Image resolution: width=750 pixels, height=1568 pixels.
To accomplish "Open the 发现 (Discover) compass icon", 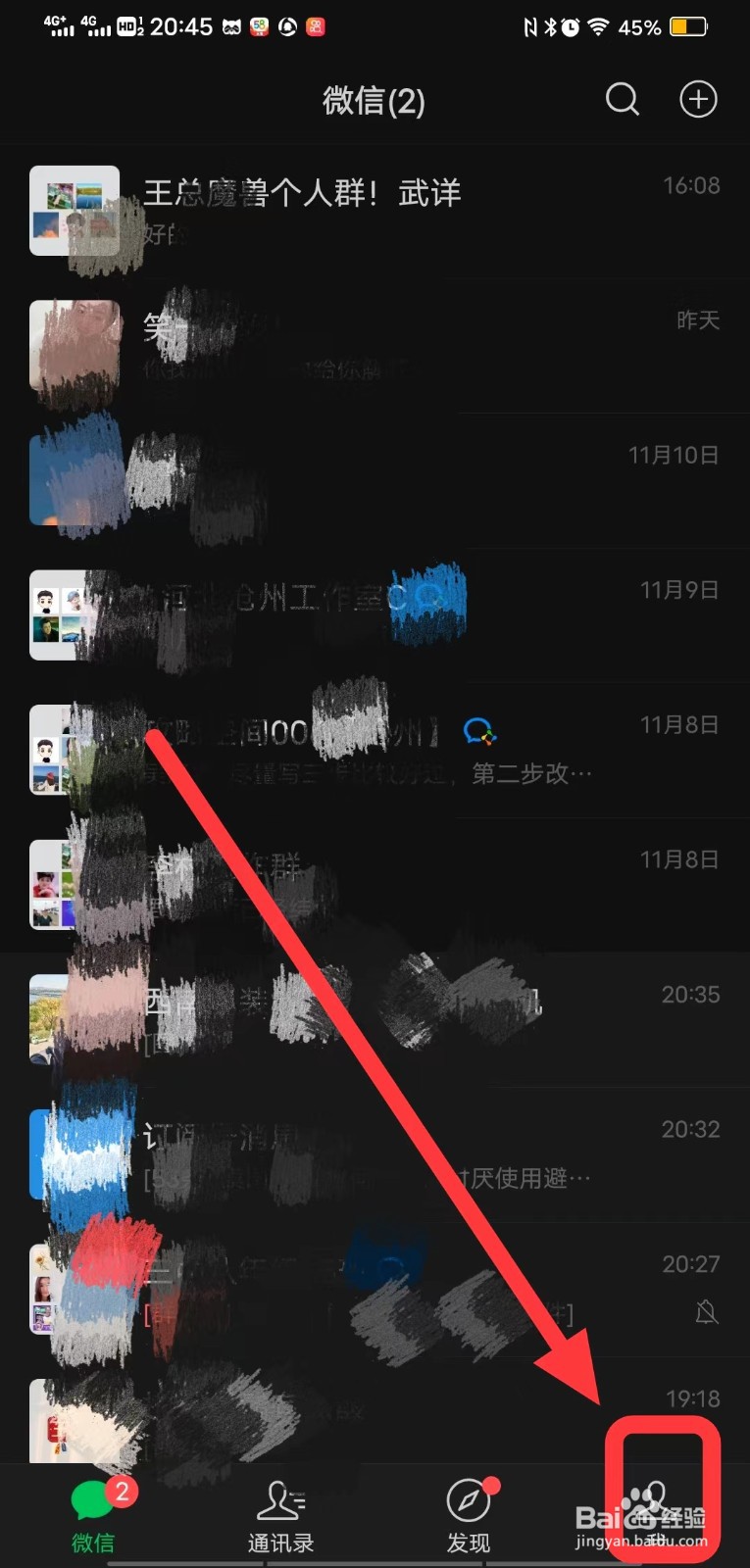I will [x=468, y=1496].
